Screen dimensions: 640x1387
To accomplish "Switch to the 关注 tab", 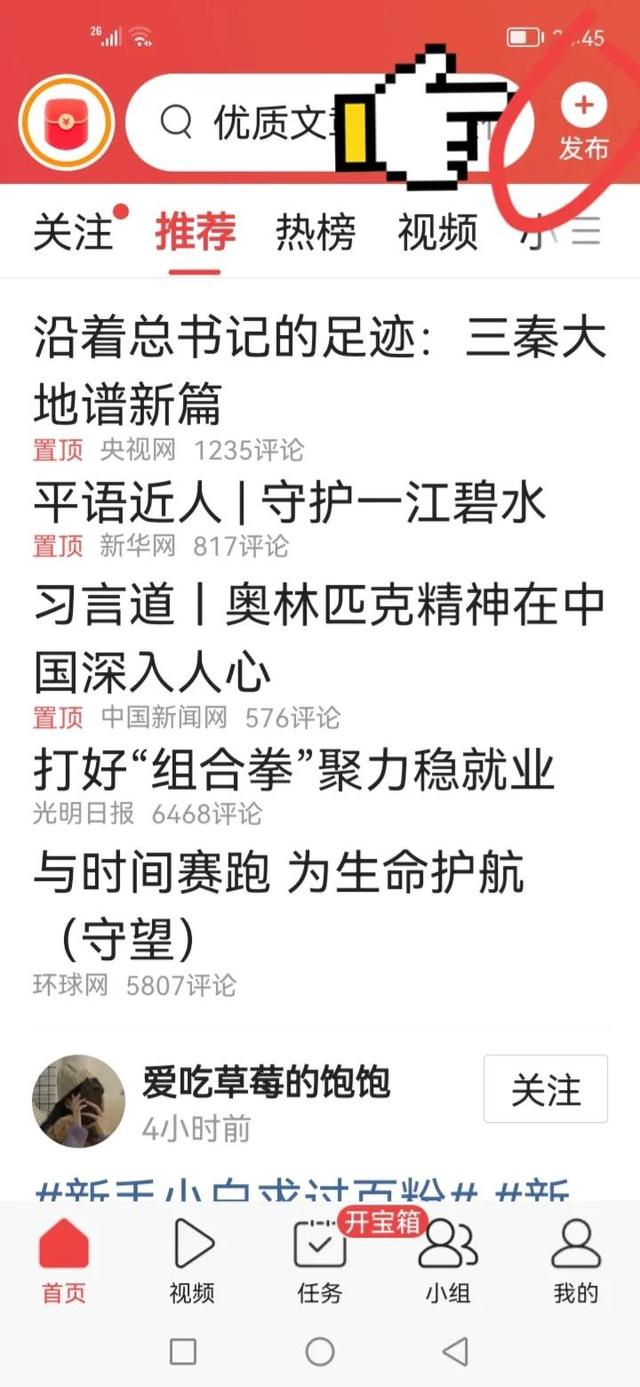I will click(x=73, y=232).
